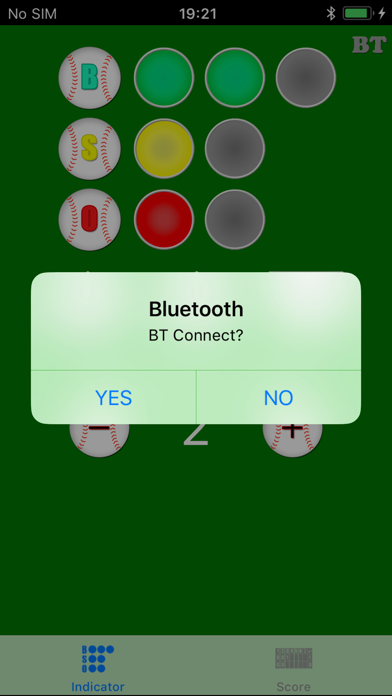This screenshot has width=392, height=696.
Task: Increase inning with plus baseball
Action: pos(293,437)
